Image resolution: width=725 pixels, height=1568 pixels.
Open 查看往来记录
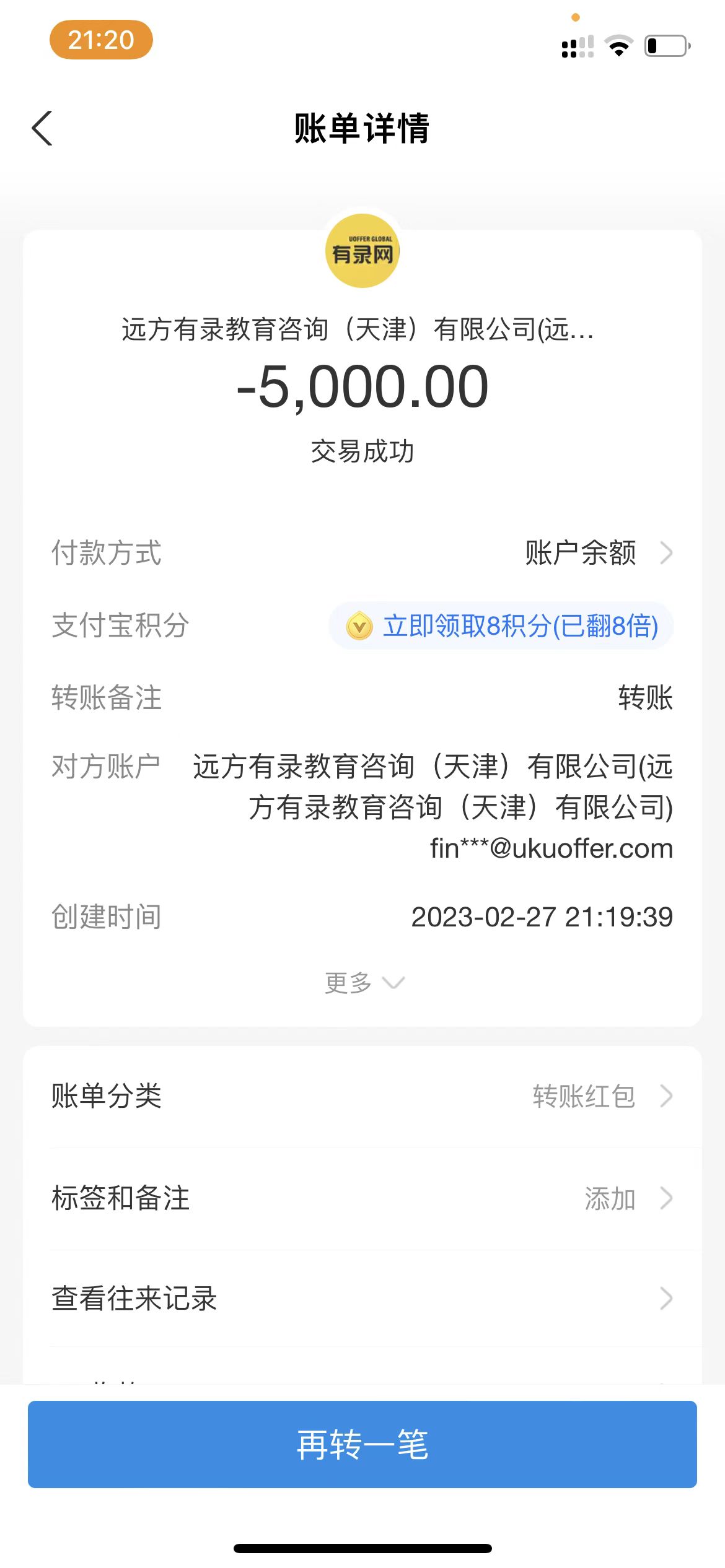click(362, 1298)
